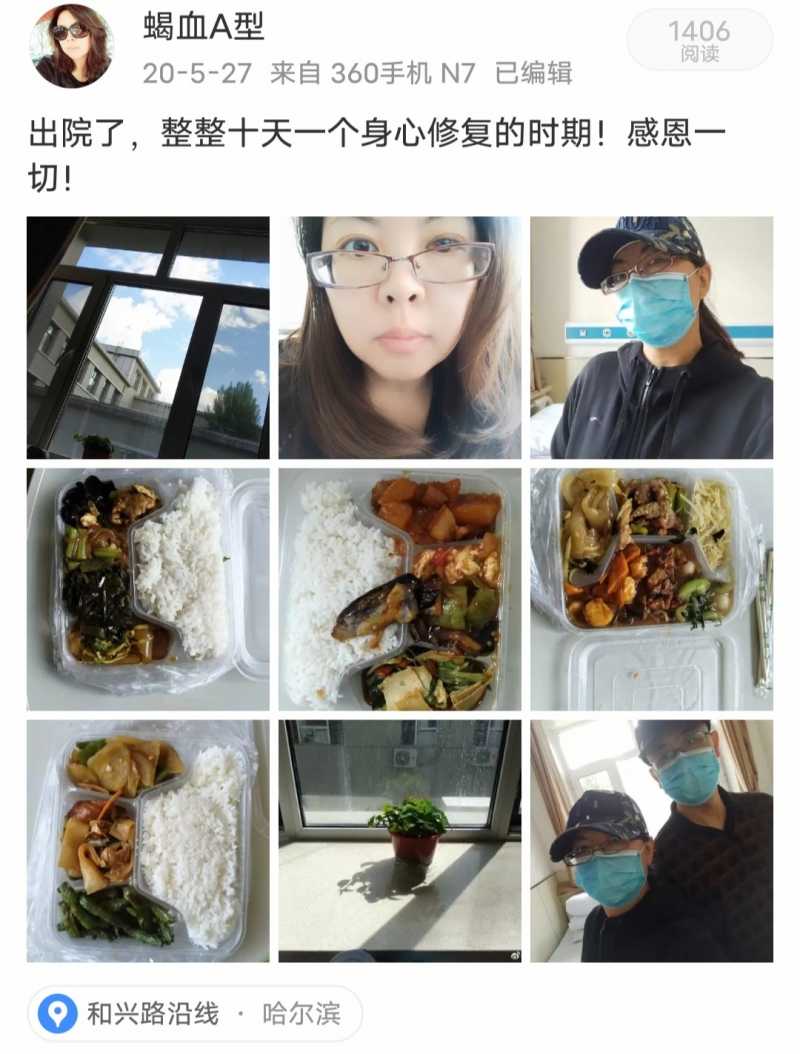
Task: Open the close-up selfie with glasses
Action: pos(400,338)
